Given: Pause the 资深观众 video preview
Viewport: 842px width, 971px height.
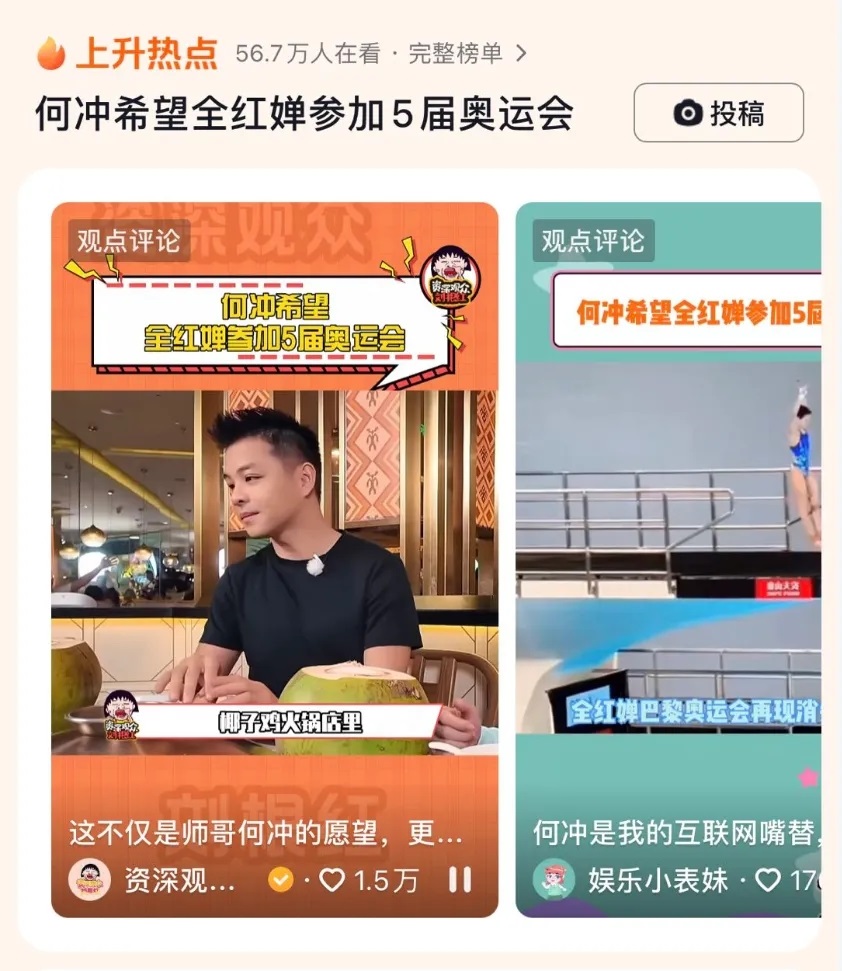Looking at the screenshot, I should [x=459, y=880].
